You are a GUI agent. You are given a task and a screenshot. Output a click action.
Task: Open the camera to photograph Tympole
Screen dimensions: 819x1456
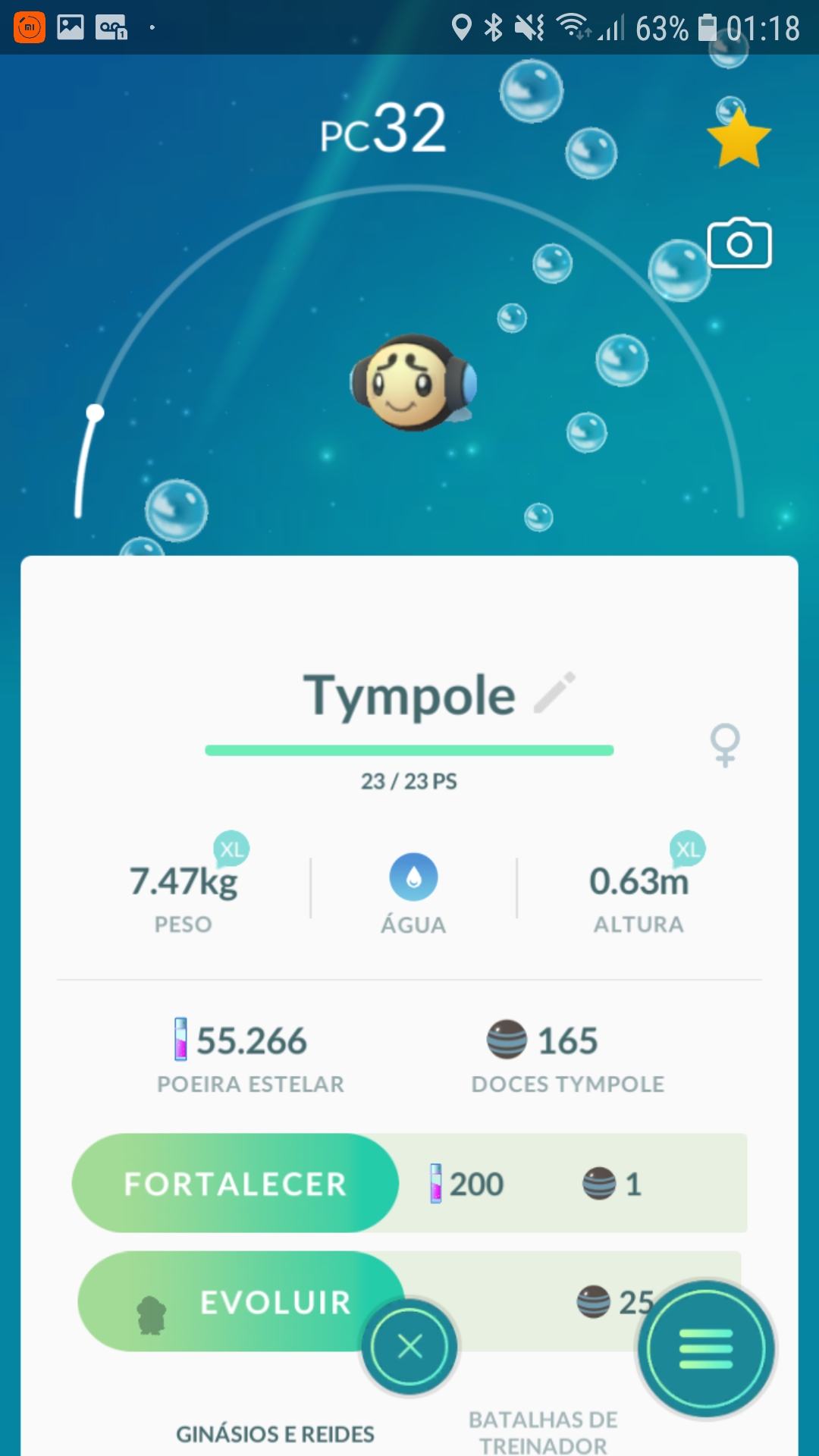[x=739, y=243]
